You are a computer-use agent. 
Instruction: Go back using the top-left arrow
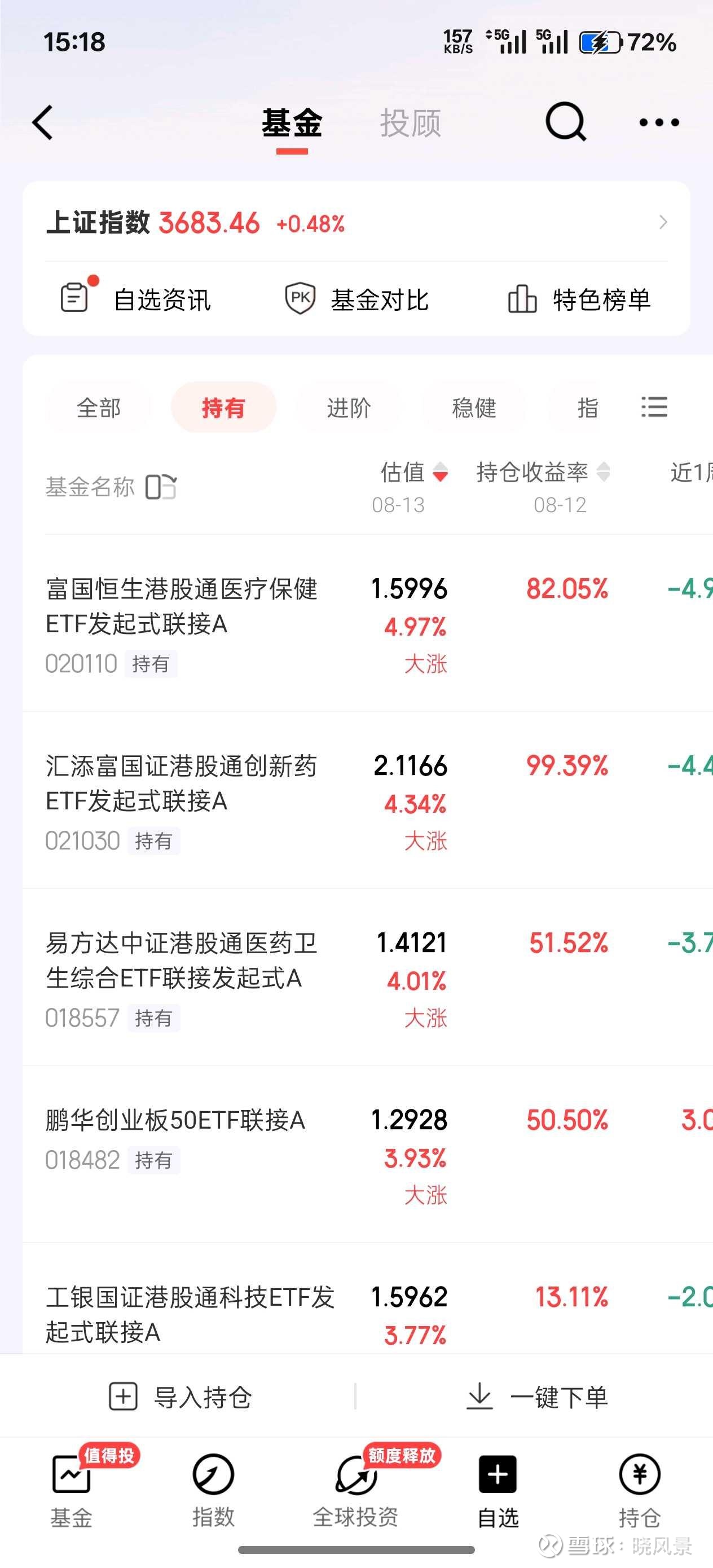(x=43, y=122)
